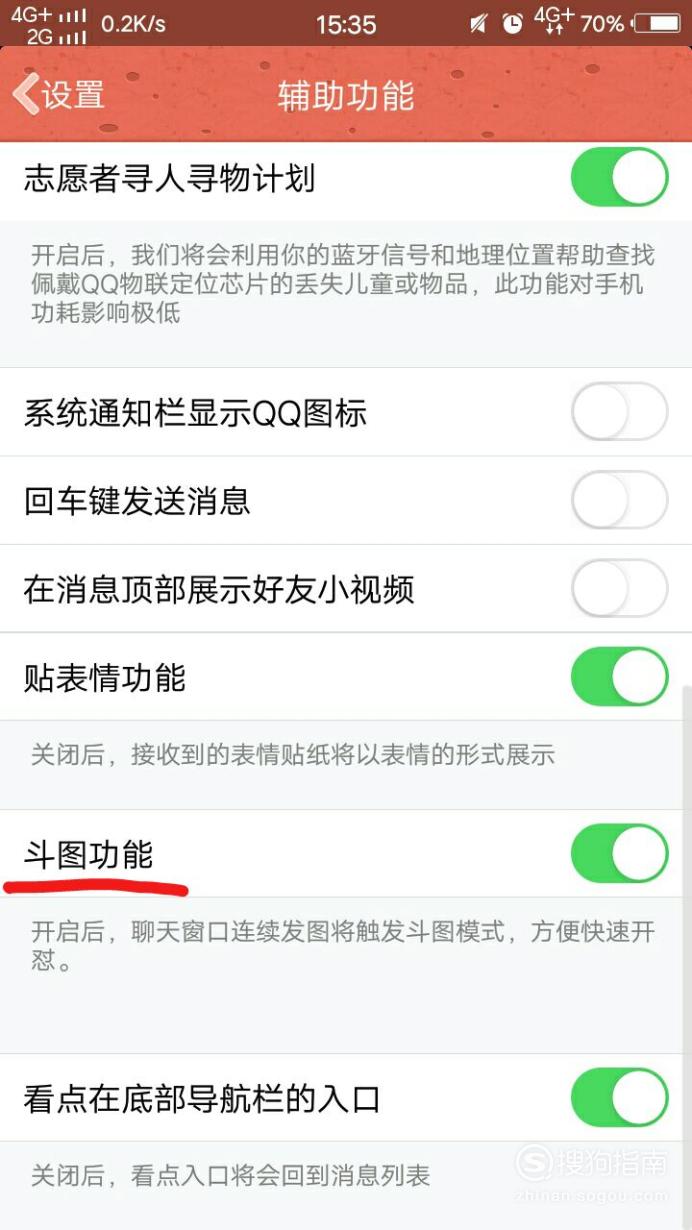Turn off 贴表情功能

[x=619, y=676]
